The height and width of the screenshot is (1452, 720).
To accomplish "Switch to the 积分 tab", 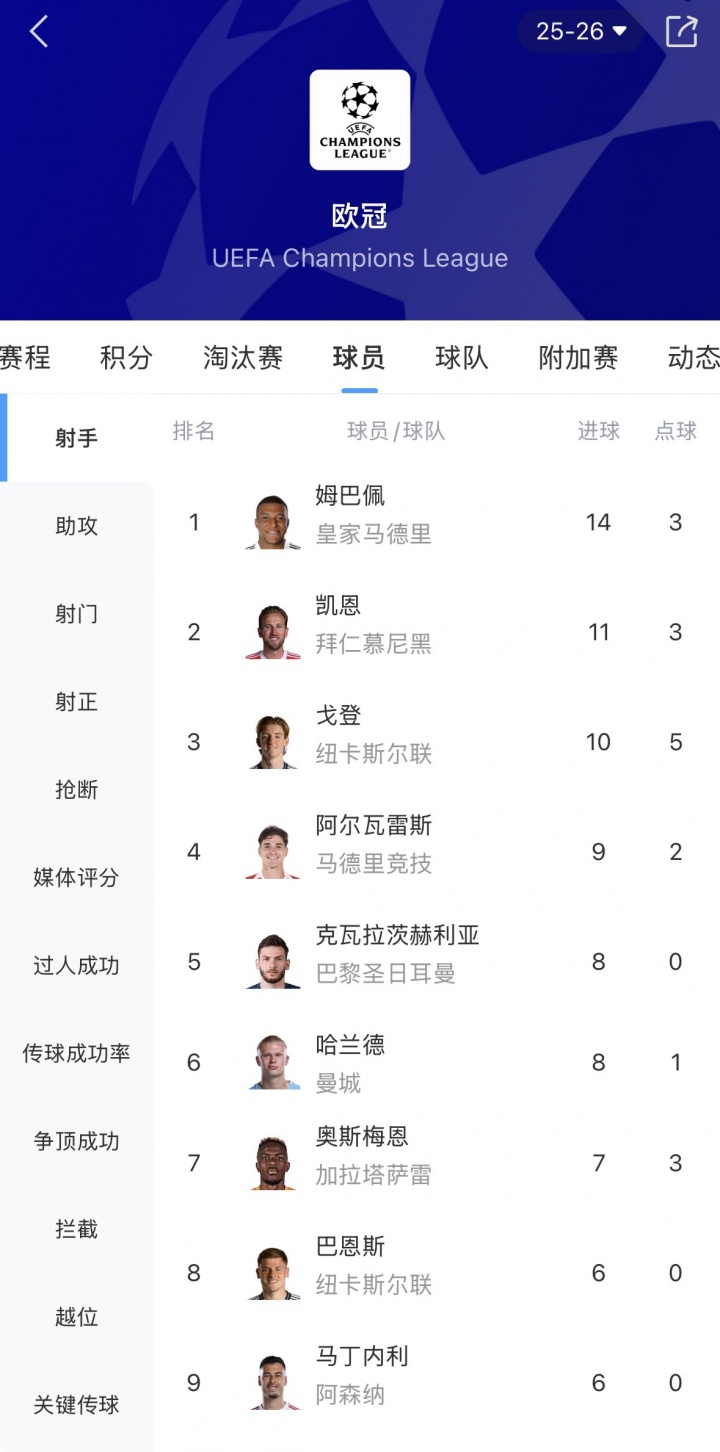I will (127, 357).
